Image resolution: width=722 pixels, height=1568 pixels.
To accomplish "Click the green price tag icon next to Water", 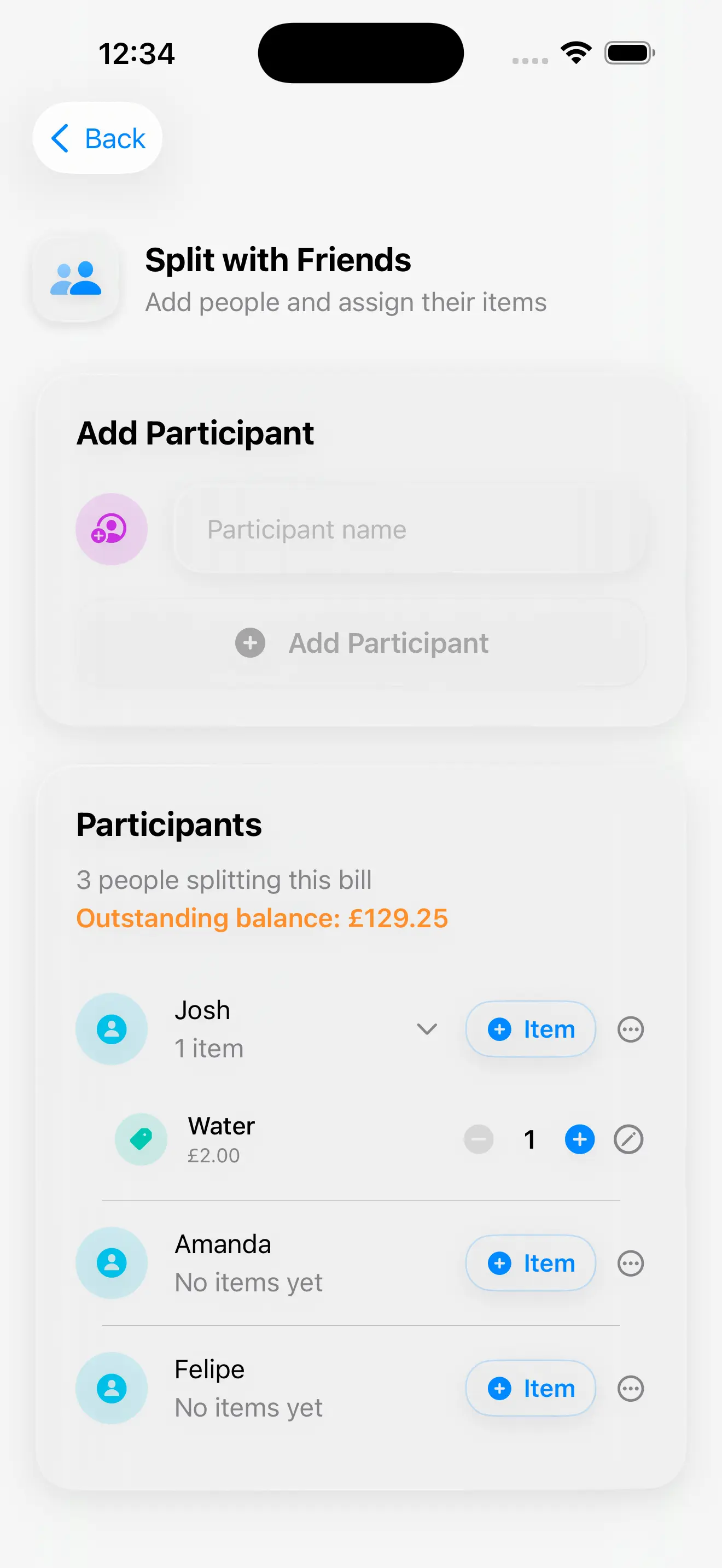I will (x=141, y=1139).
